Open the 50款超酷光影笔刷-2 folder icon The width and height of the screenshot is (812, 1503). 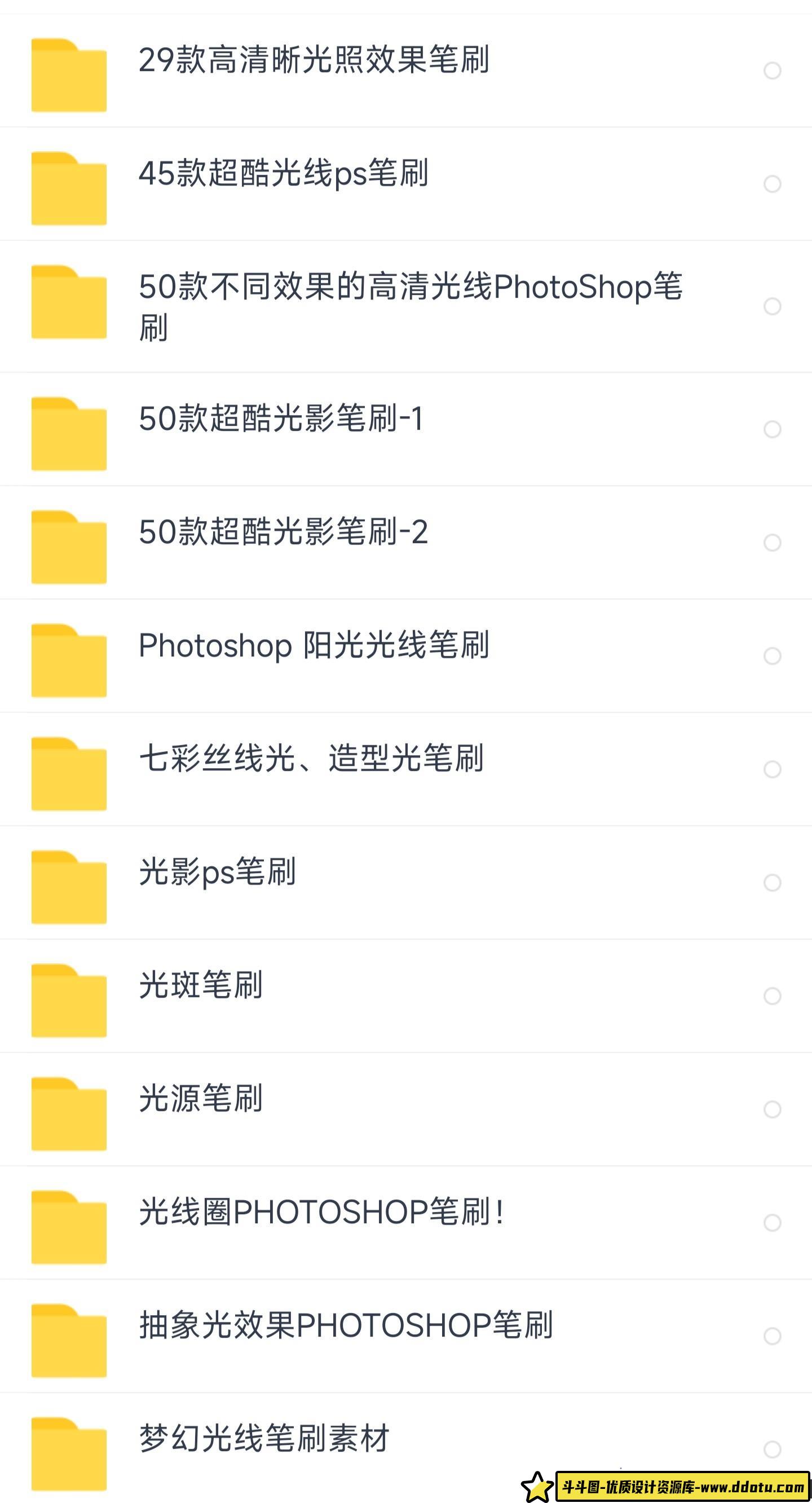(x=70, y=545)
